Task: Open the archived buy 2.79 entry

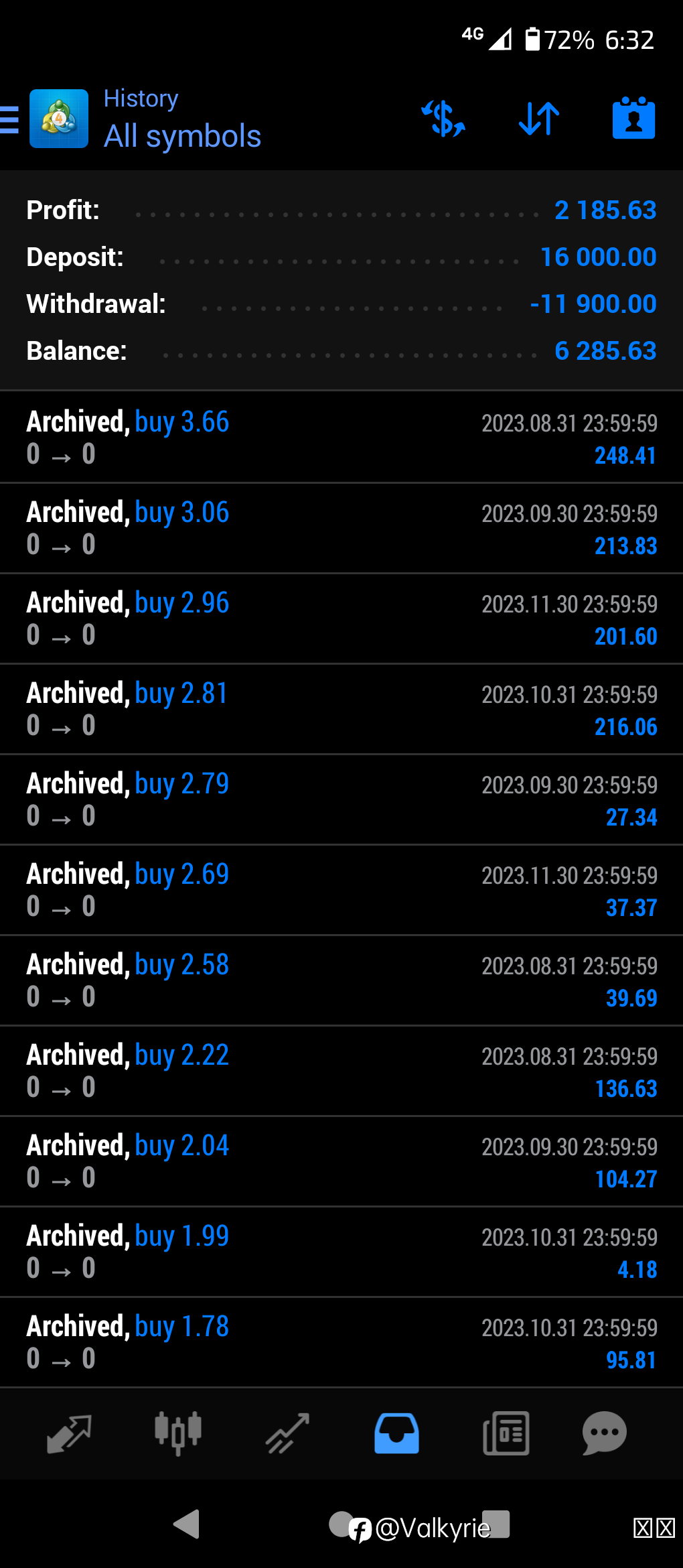Action: tap(341, 799)
